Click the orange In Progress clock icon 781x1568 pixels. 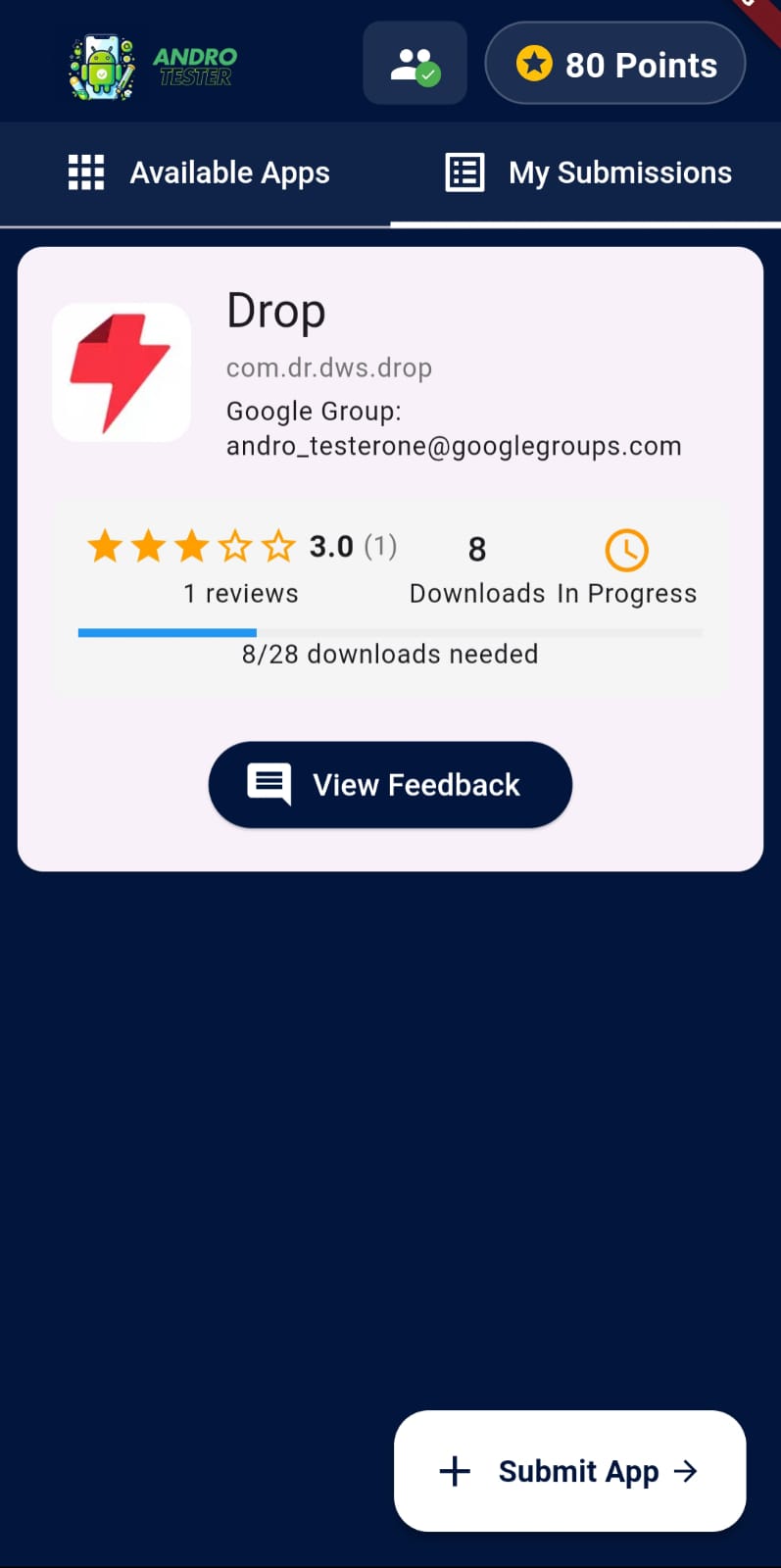(x=627, y=550)
